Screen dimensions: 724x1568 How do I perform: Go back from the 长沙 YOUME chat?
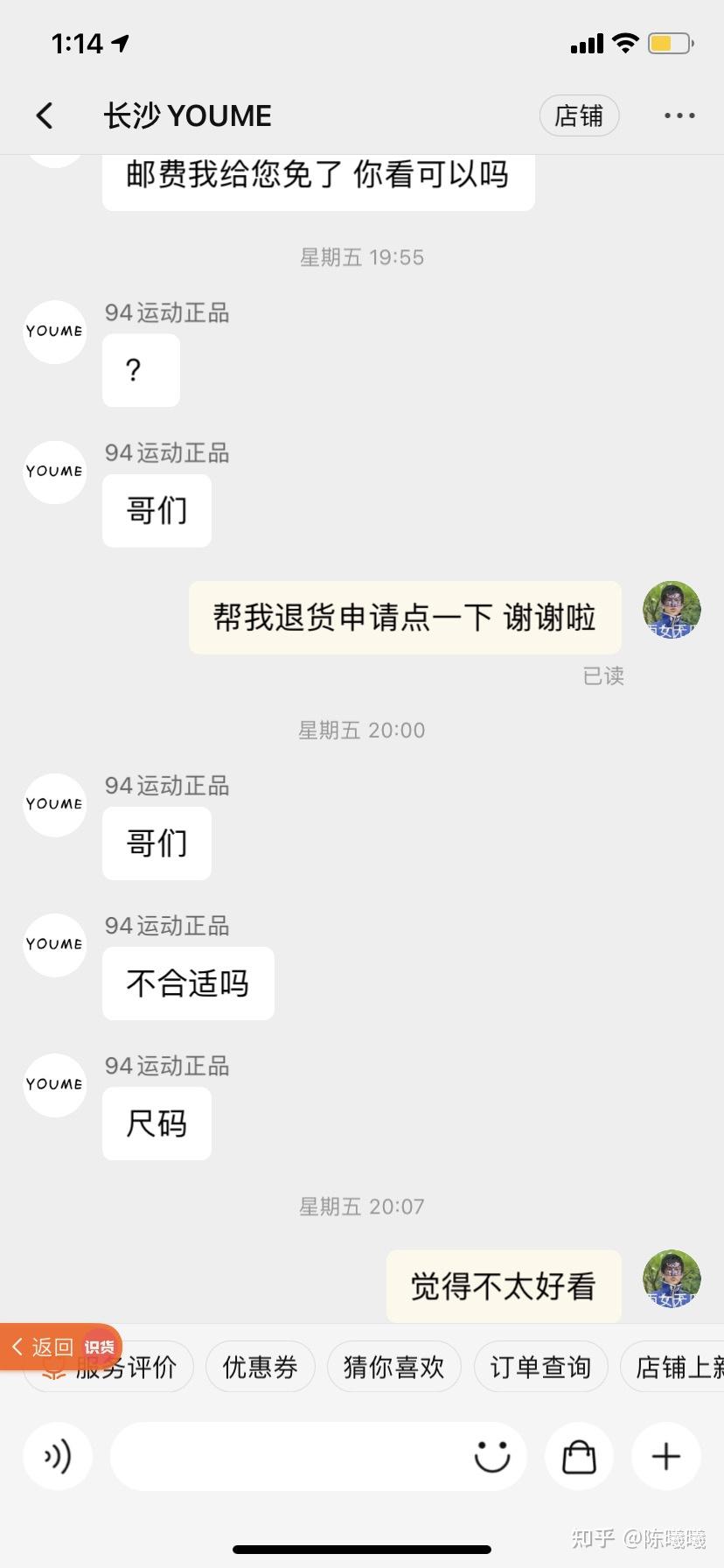pyautogui.click(x=45, y=115)
